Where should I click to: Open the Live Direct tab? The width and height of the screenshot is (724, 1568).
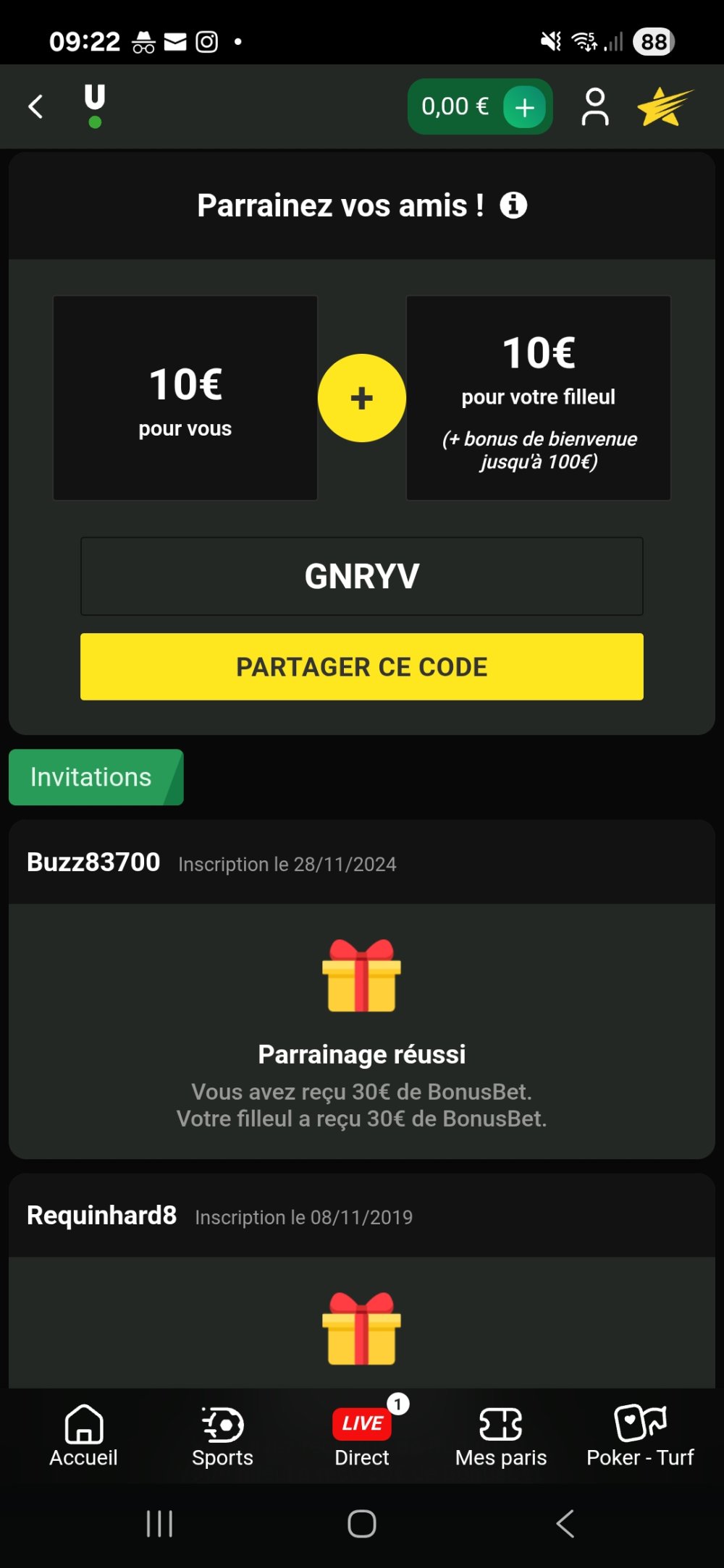point(362,1436)
